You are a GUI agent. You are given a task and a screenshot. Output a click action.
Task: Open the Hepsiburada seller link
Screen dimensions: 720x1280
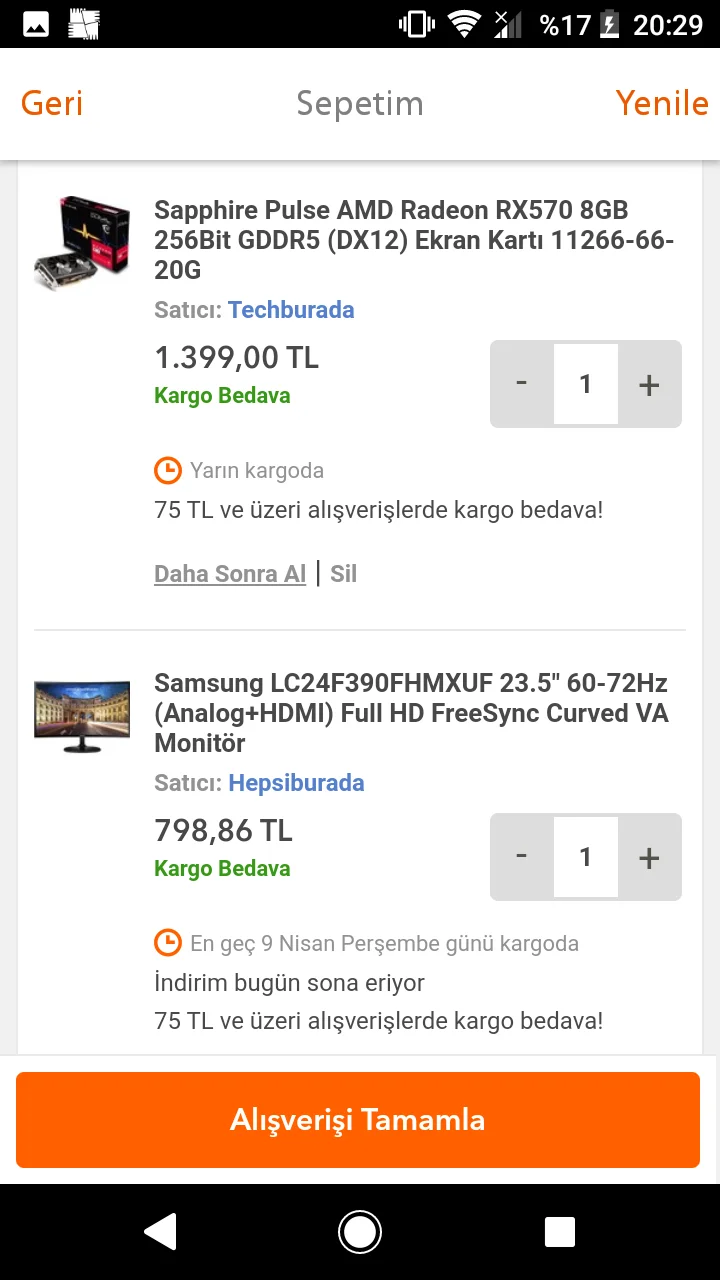(296, 783)
